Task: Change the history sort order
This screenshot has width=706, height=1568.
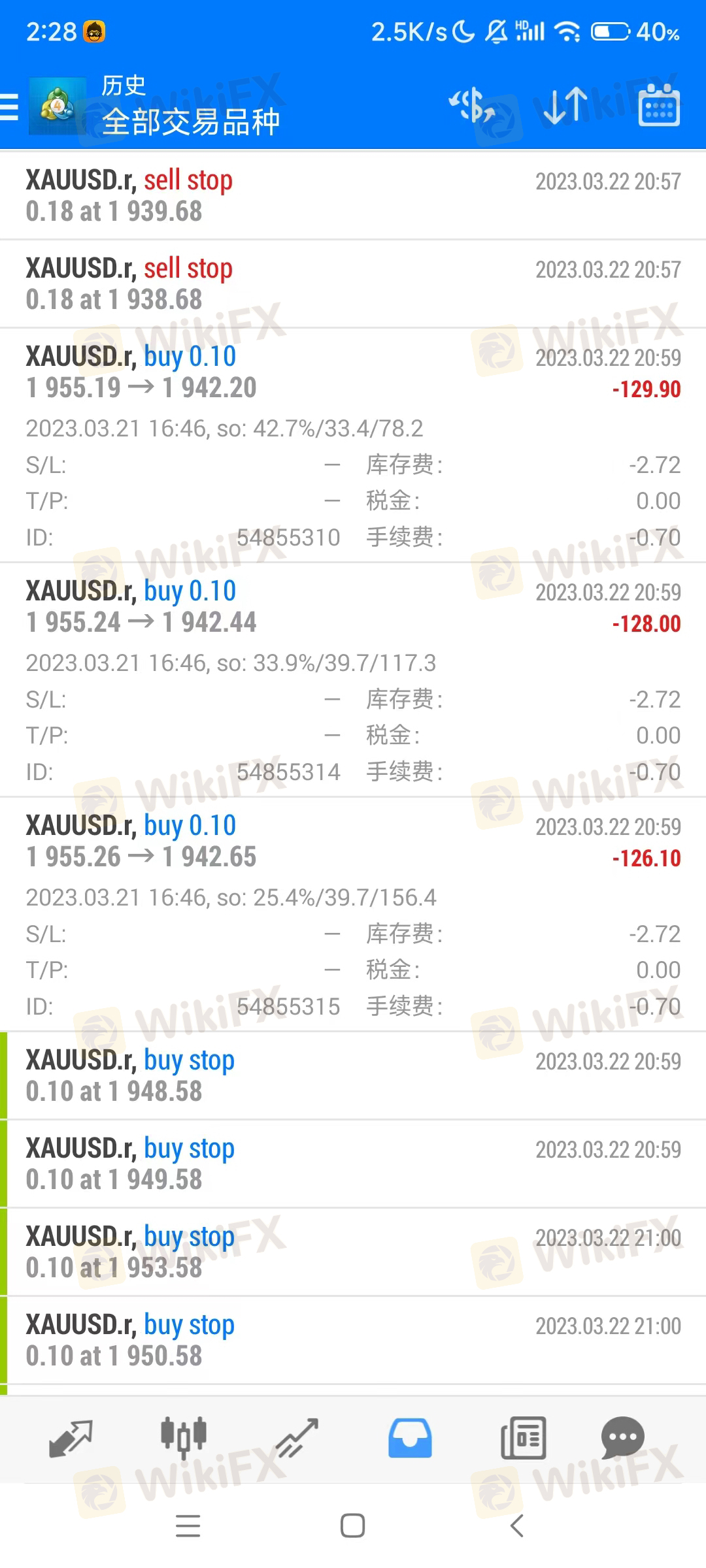Action: click(x=565, y=105)
